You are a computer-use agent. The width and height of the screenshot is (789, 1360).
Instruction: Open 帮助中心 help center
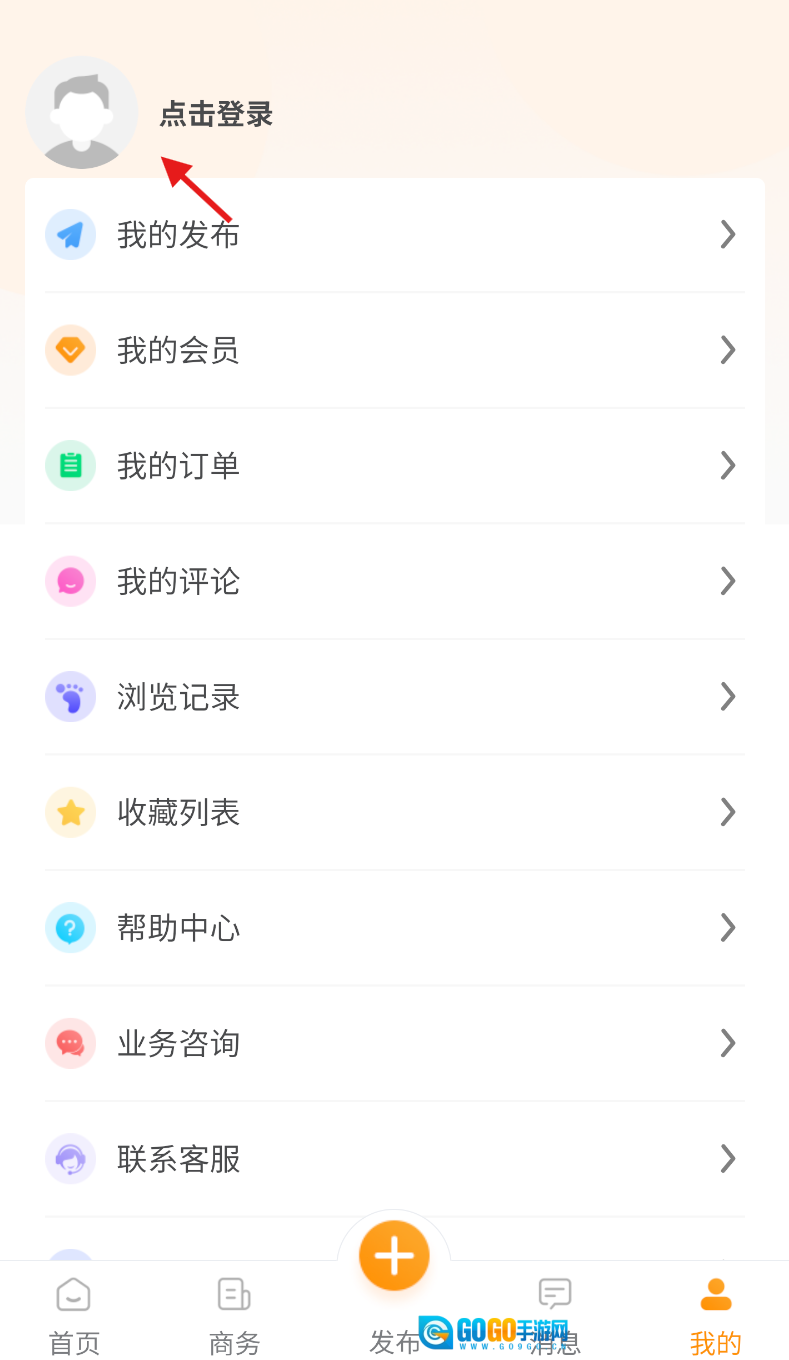point(394,928)
